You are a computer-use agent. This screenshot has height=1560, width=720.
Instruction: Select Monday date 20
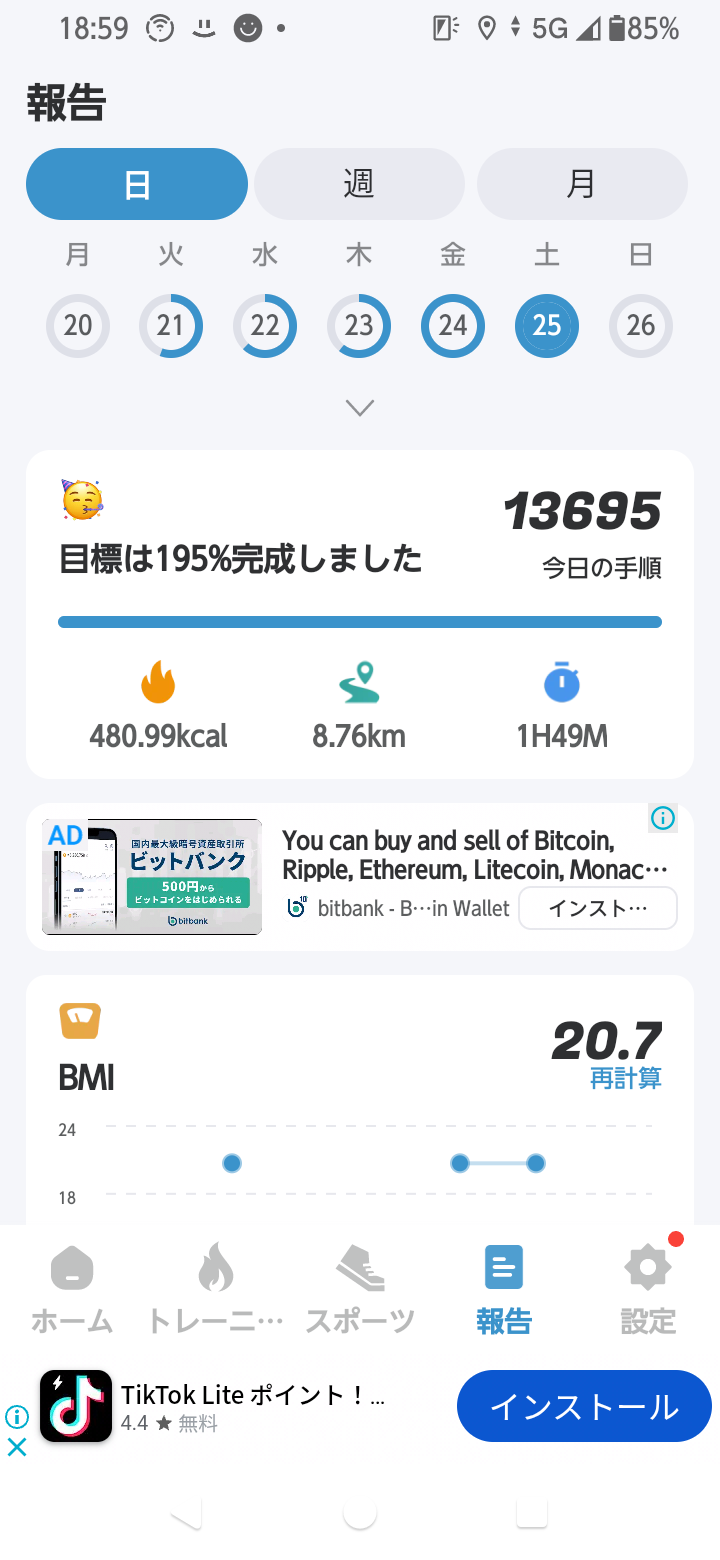pyautogui.click(x=77, y=326)
